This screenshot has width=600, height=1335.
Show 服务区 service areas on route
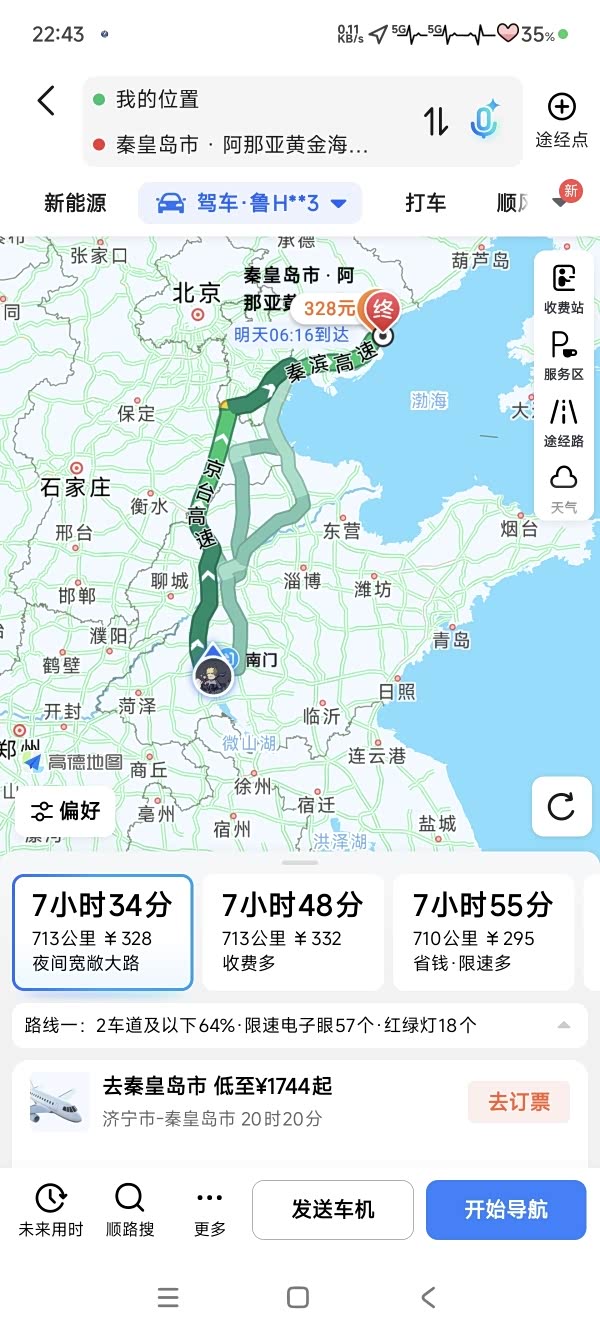(563, 356)
